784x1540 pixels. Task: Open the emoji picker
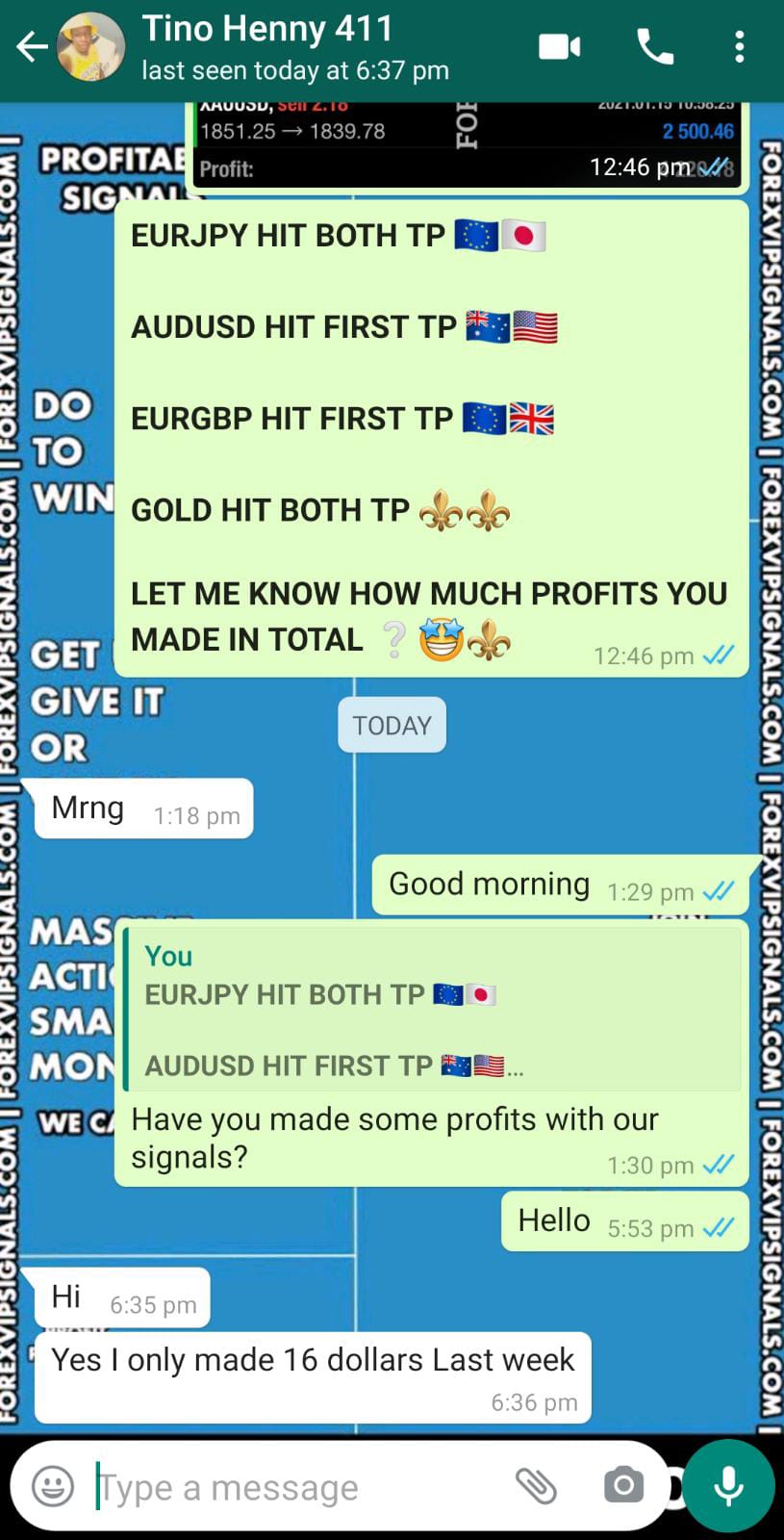point(53,1486)
